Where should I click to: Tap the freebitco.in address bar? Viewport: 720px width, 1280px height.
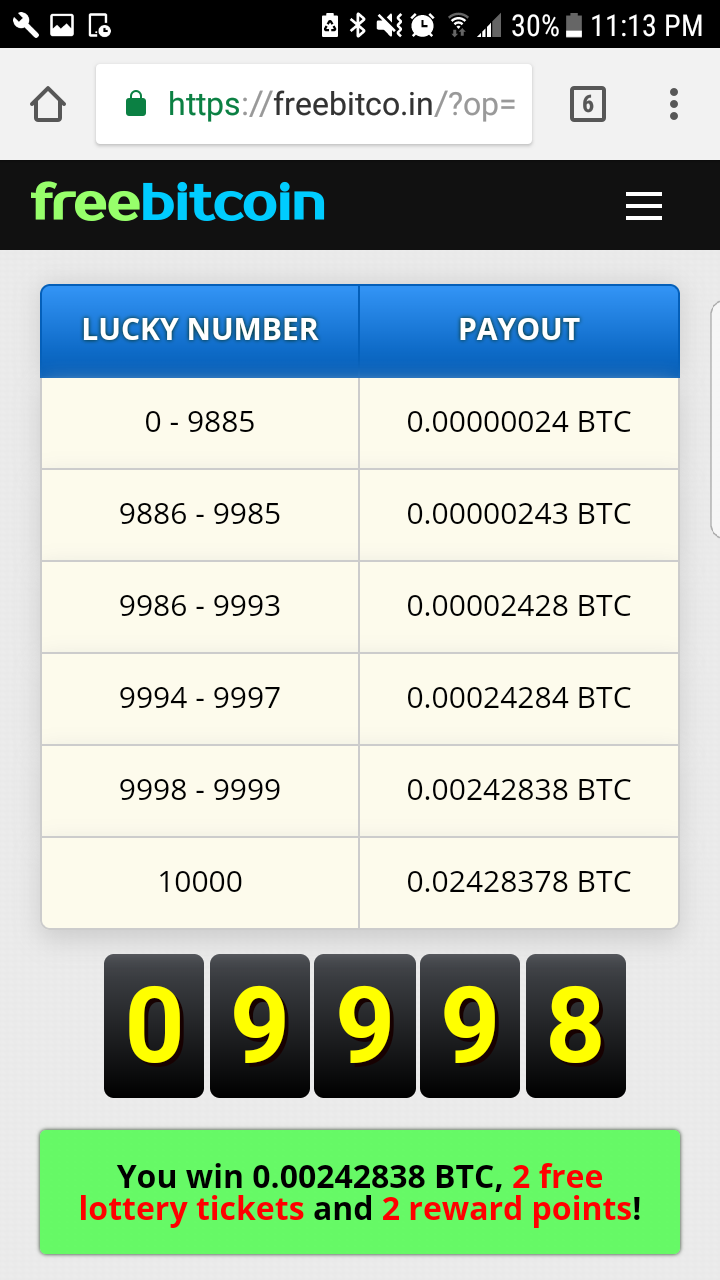tap(314, 104)
